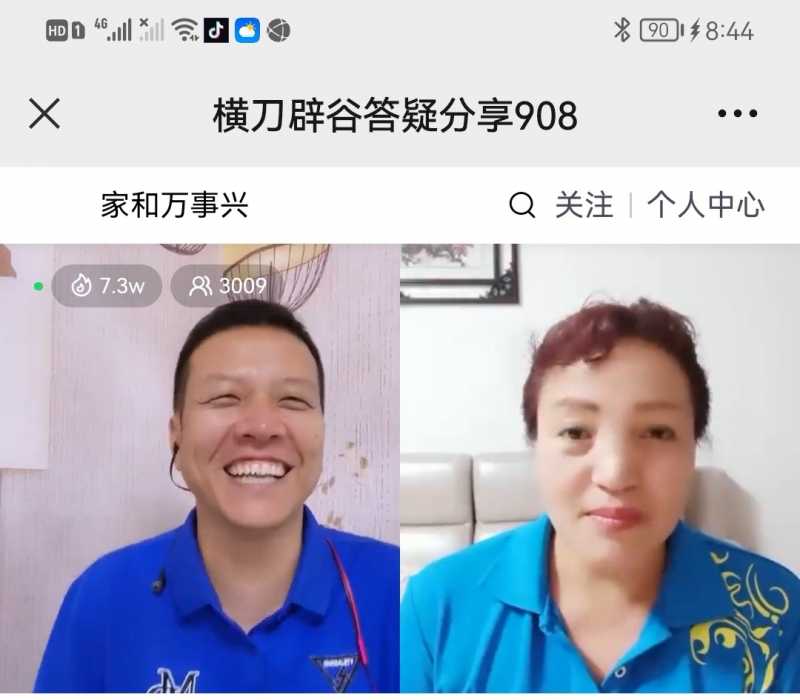800x700 pixels.
Task: Open the 家和万事兴 channel name
Action: [174, 206]
